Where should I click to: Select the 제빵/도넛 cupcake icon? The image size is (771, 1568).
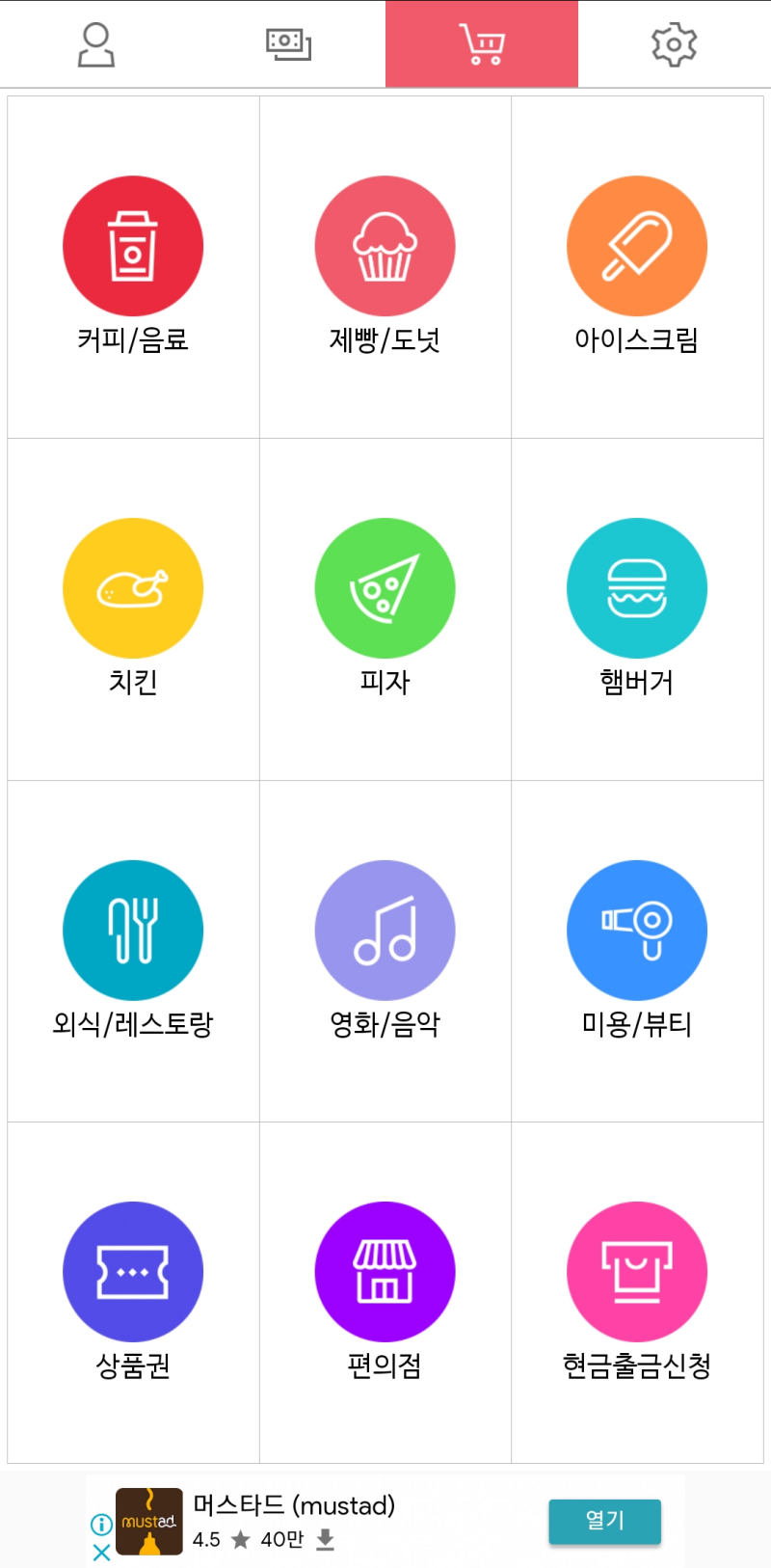click(385, 245)
